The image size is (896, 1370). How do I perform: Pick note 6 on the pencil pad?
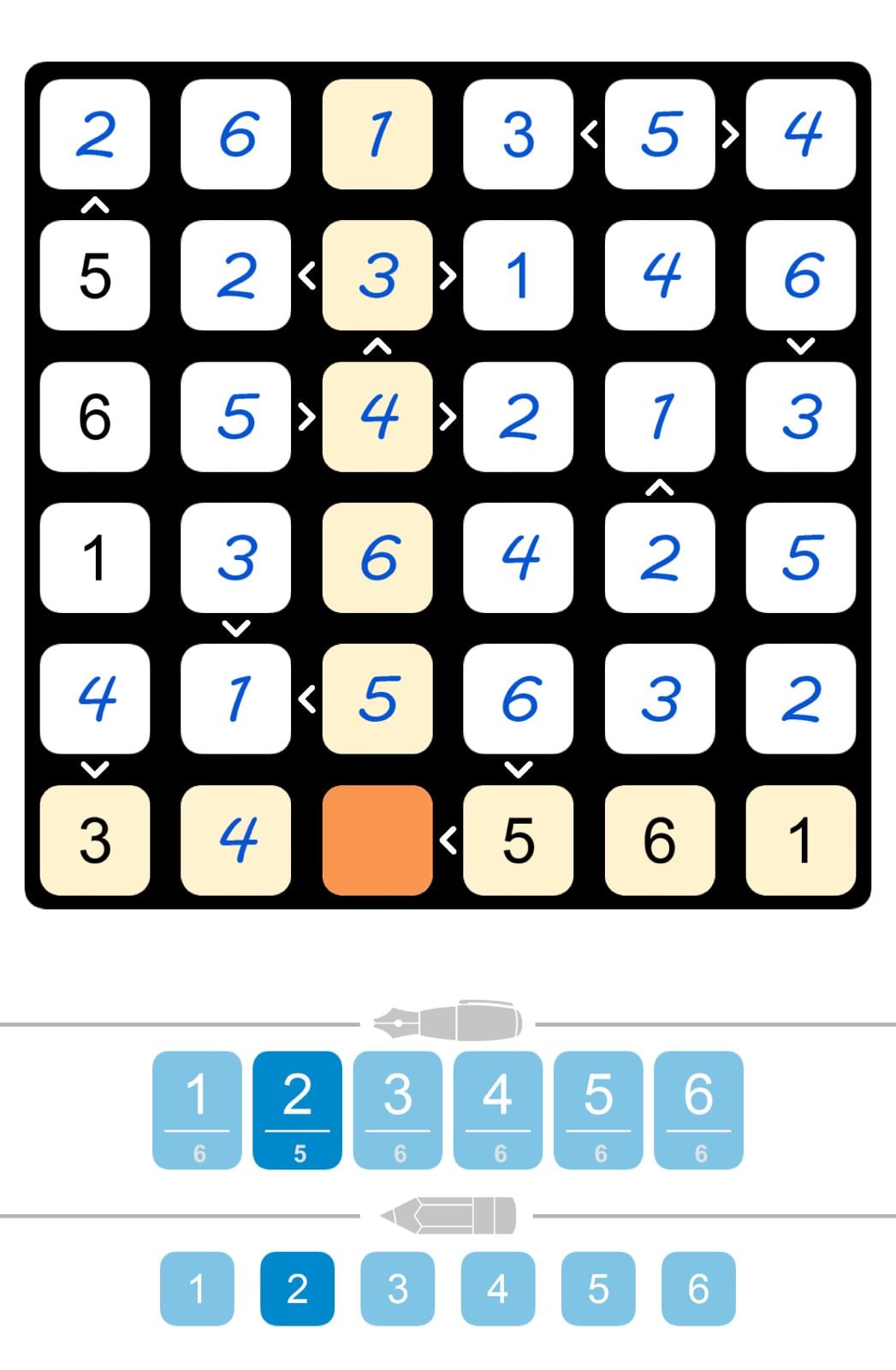tap(699, 1287)
